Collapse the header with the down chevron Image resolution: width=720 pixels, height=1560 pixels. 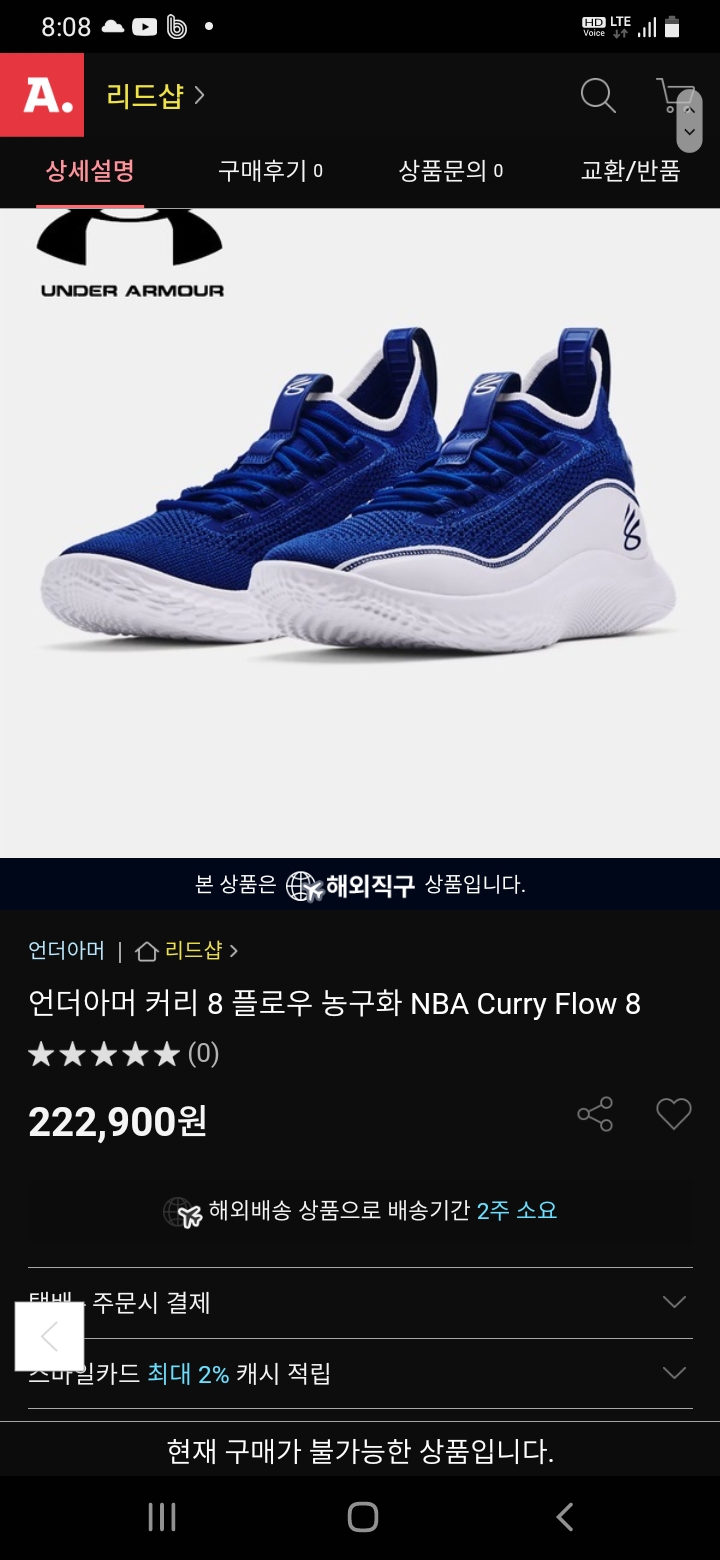tap(689, 131)
